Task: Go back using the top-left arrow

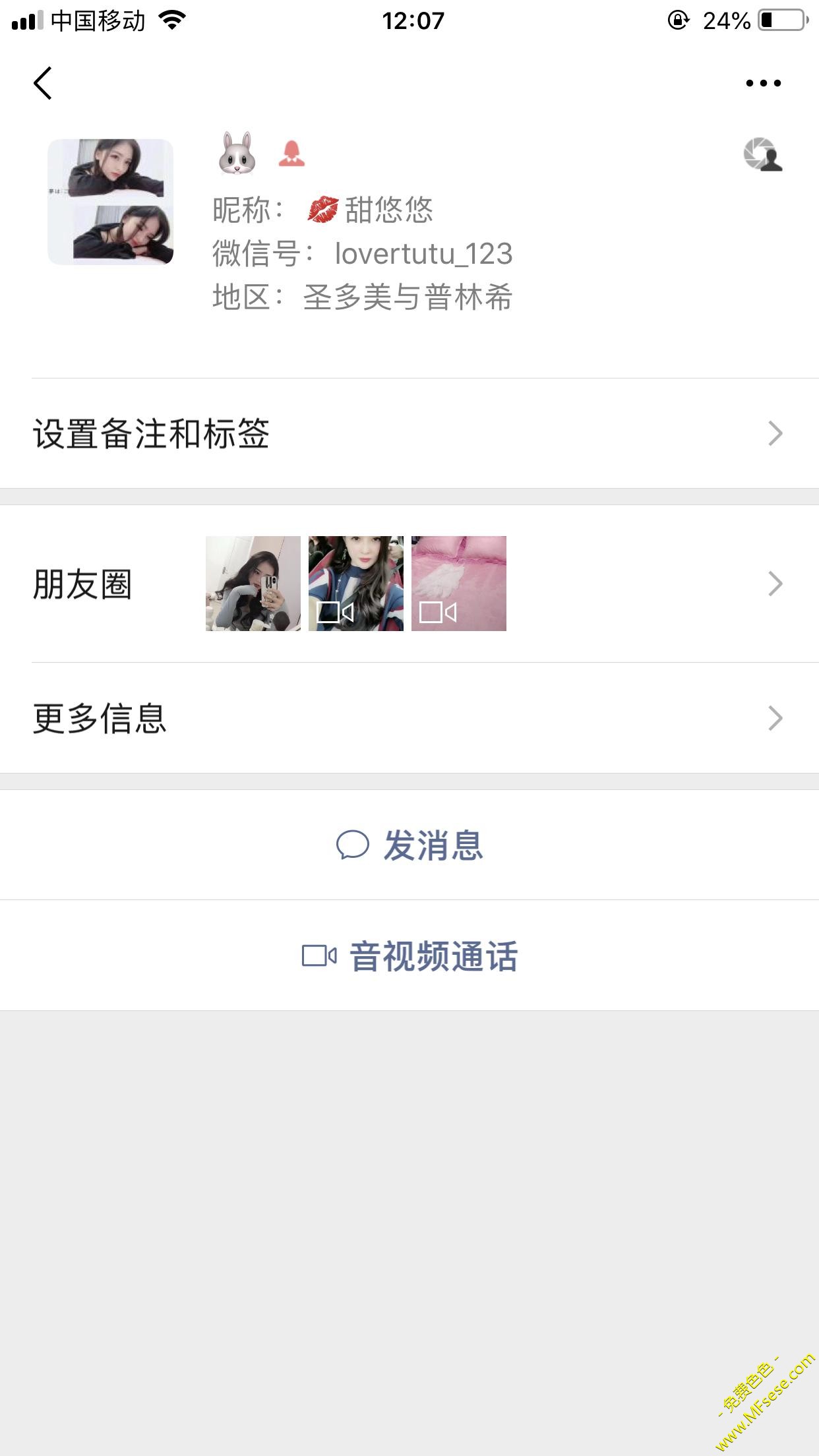Action: pyautogui.click(x=43, y=84)
